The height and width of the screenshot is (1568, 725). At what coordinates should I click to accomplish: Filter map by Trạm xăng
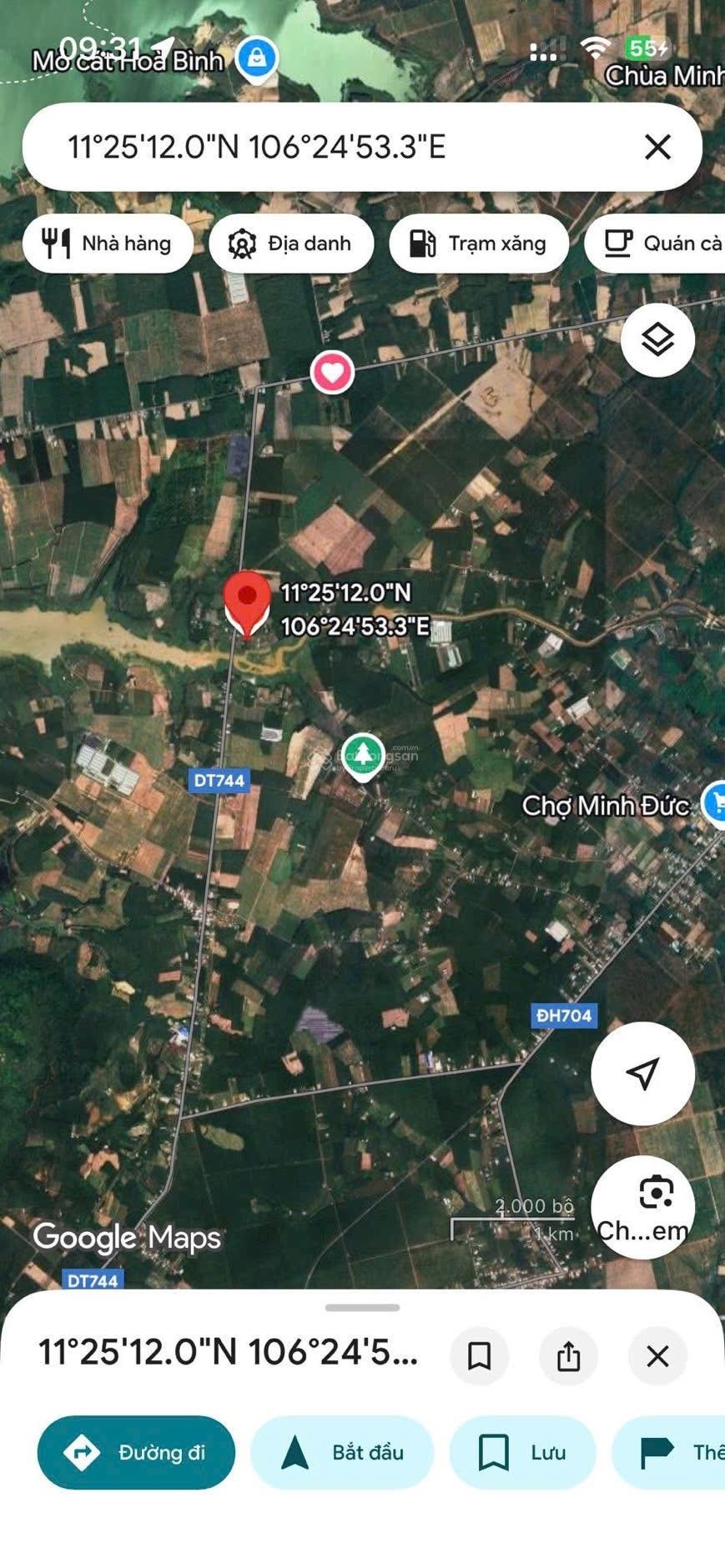[479, 243]
